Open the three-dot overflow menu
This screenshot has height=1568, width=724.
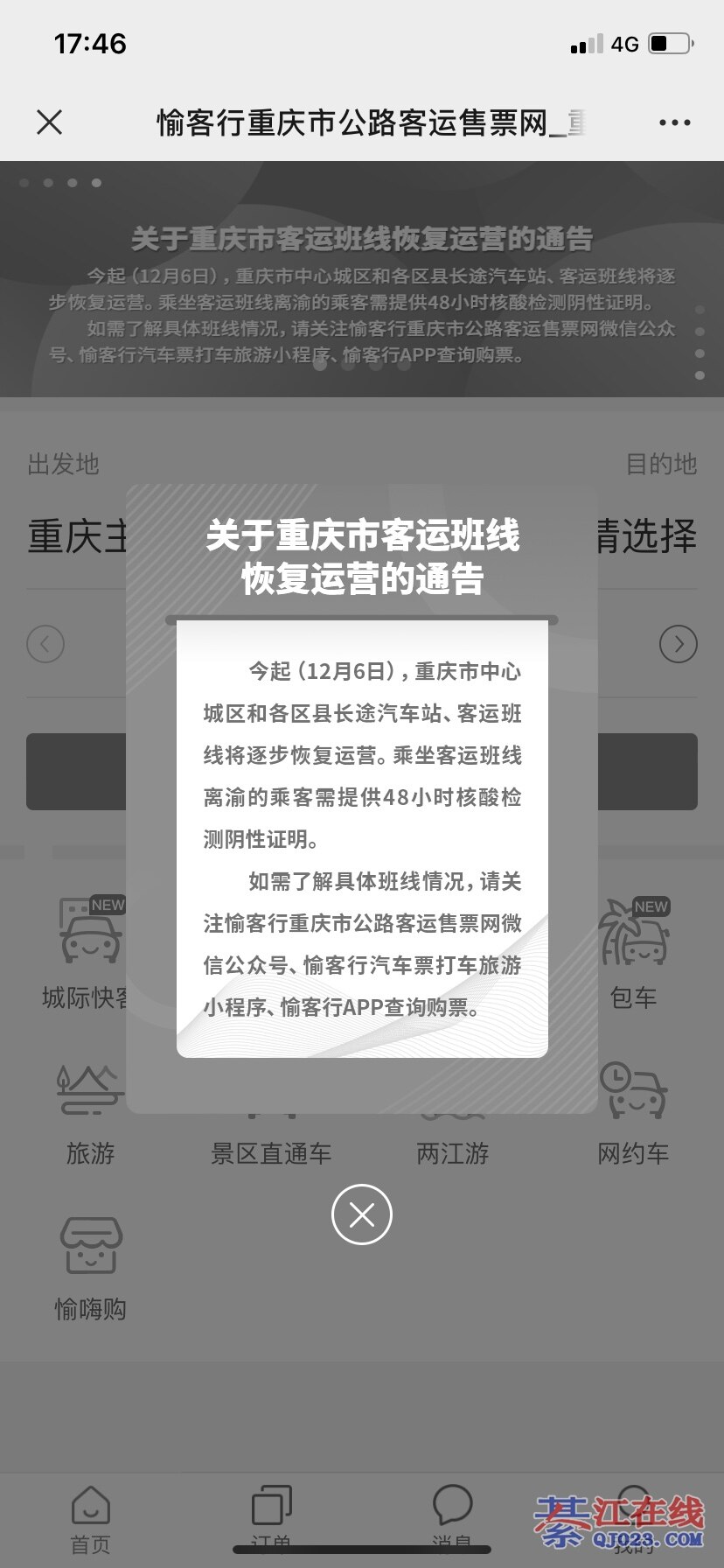[674, 122]
